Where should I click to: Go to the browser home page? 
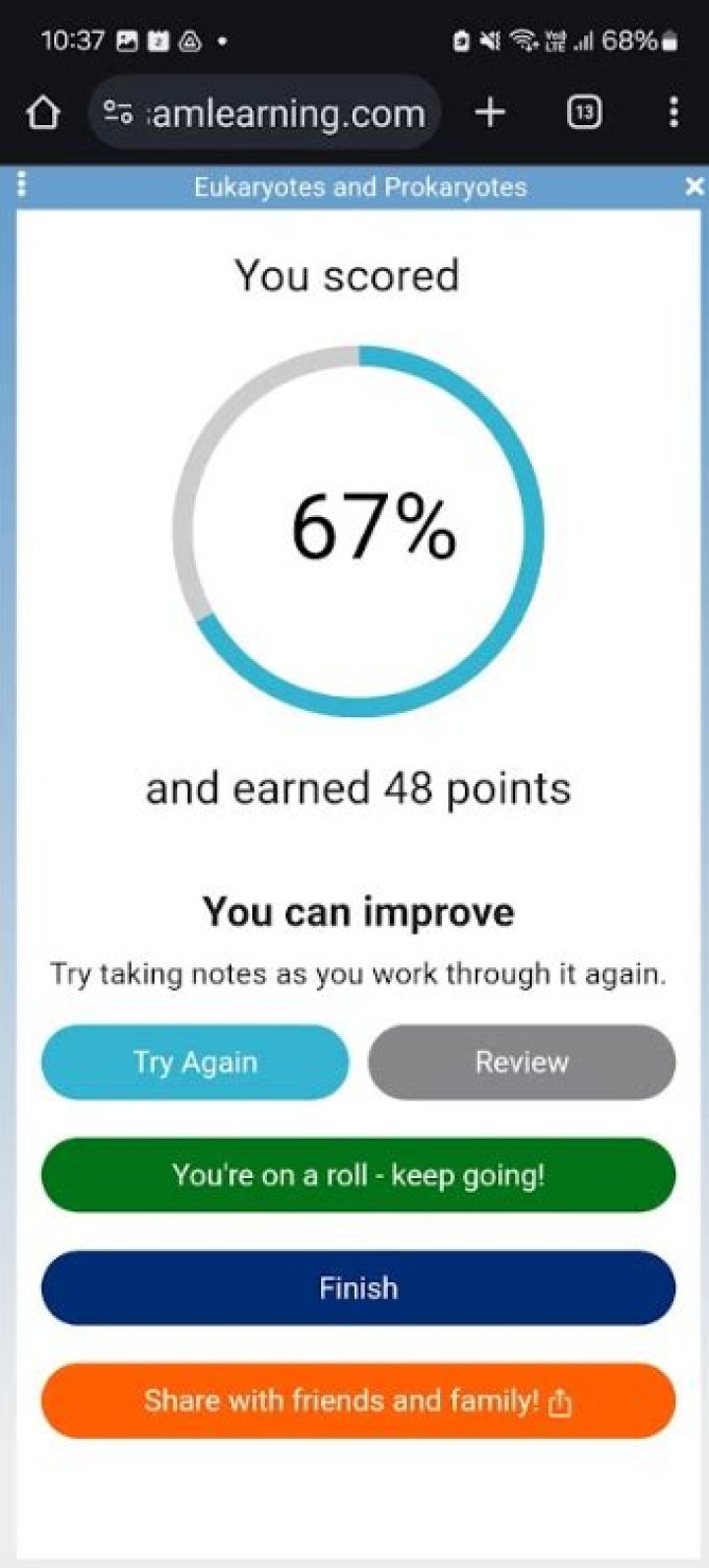click(42, 114)
